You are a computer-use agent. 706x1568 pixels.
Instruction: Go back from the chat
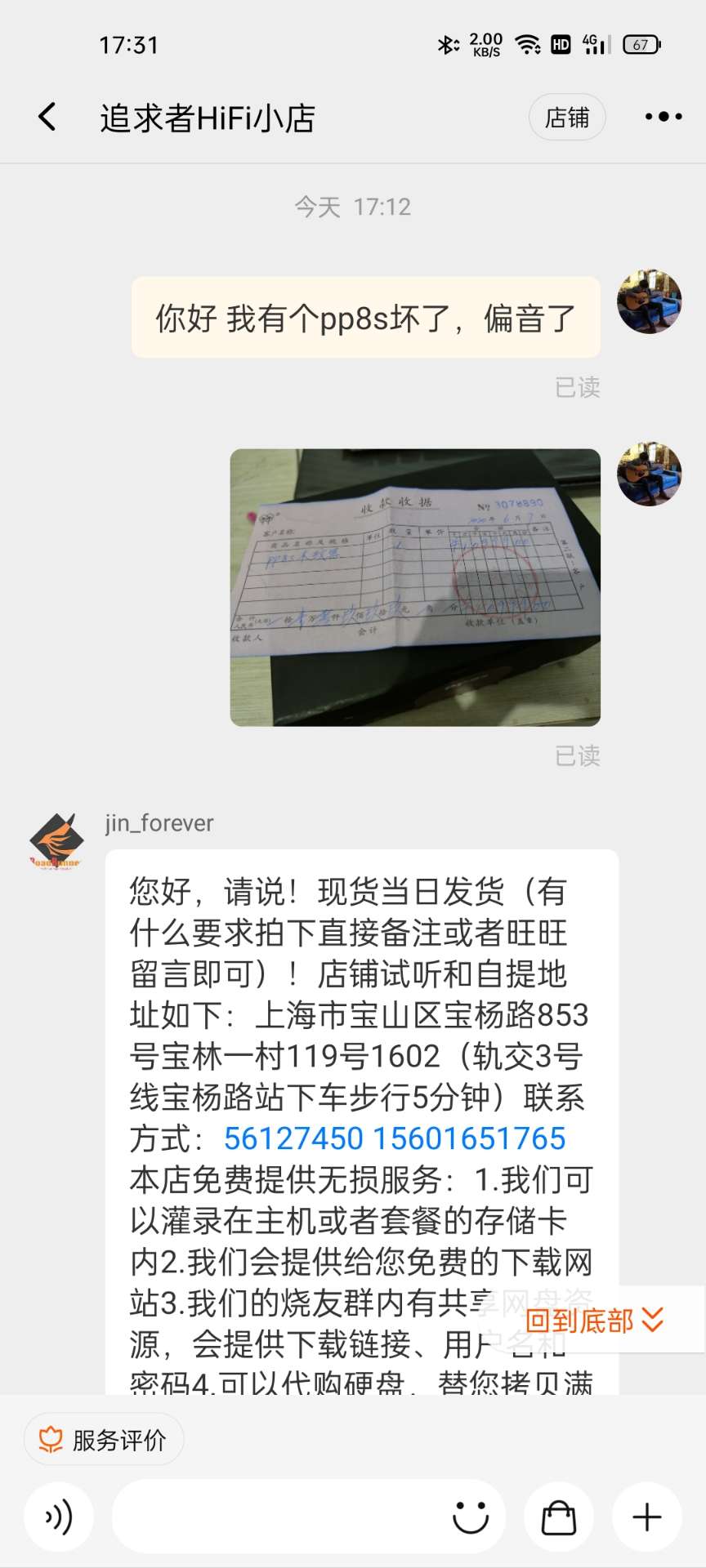click(48, 117)
